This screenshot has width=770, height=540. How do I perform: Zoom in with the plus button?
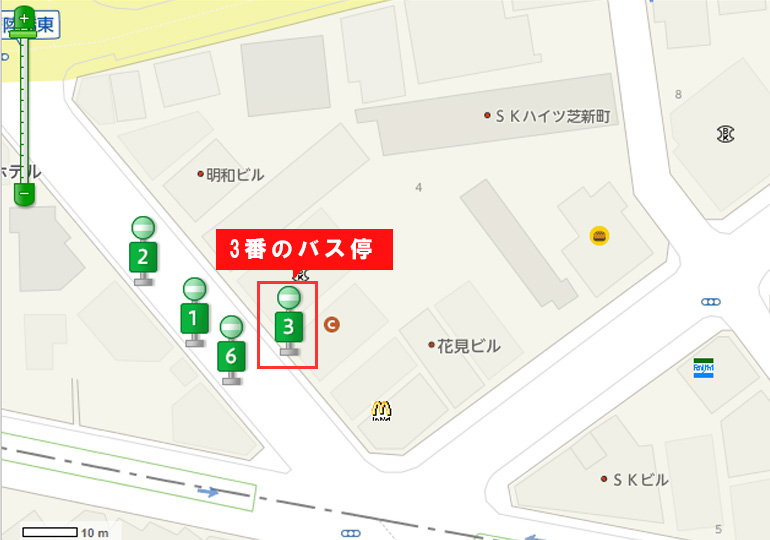coord(24,18)
